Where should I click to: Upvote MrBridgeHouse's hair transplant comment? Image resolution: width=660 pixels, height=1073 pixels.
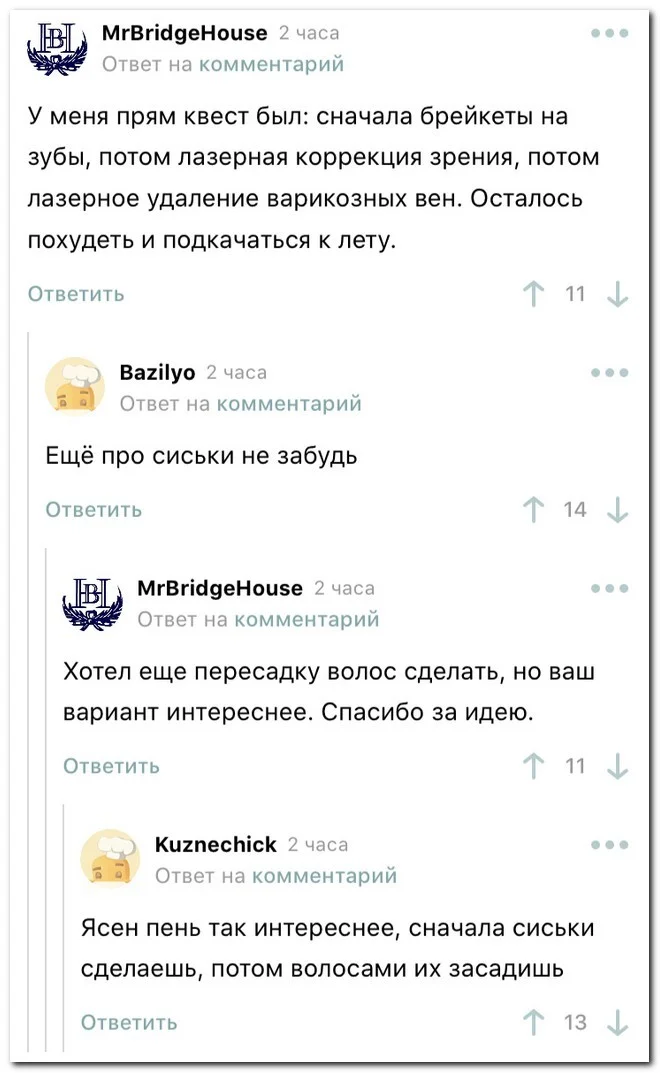tap(533, 766)
